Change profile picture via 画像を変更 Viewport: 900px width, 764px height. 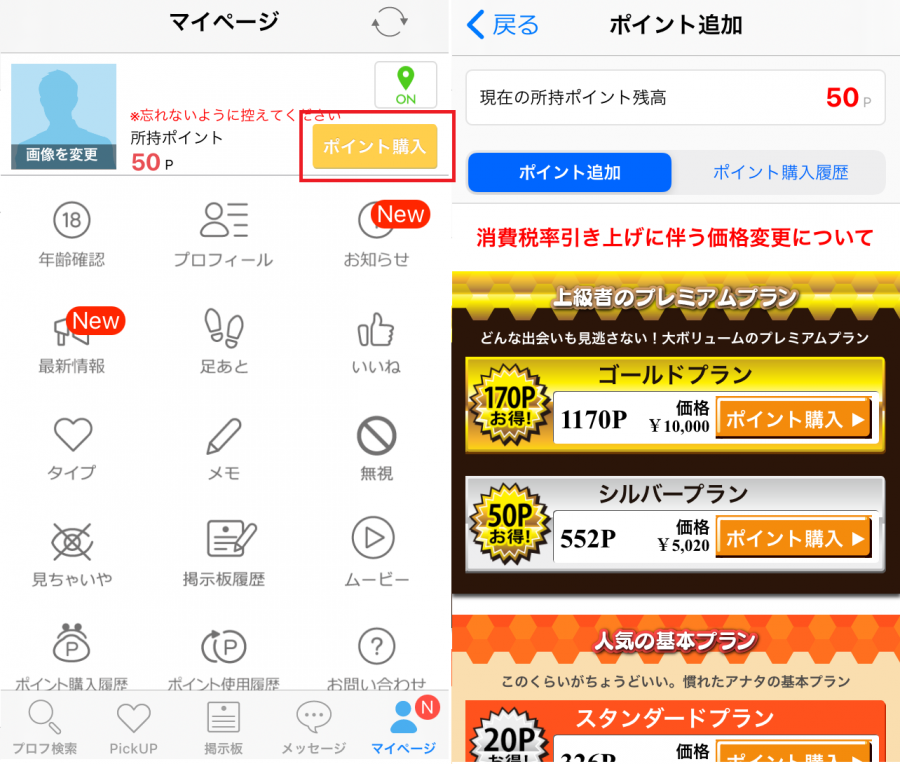tap(63, 155)
